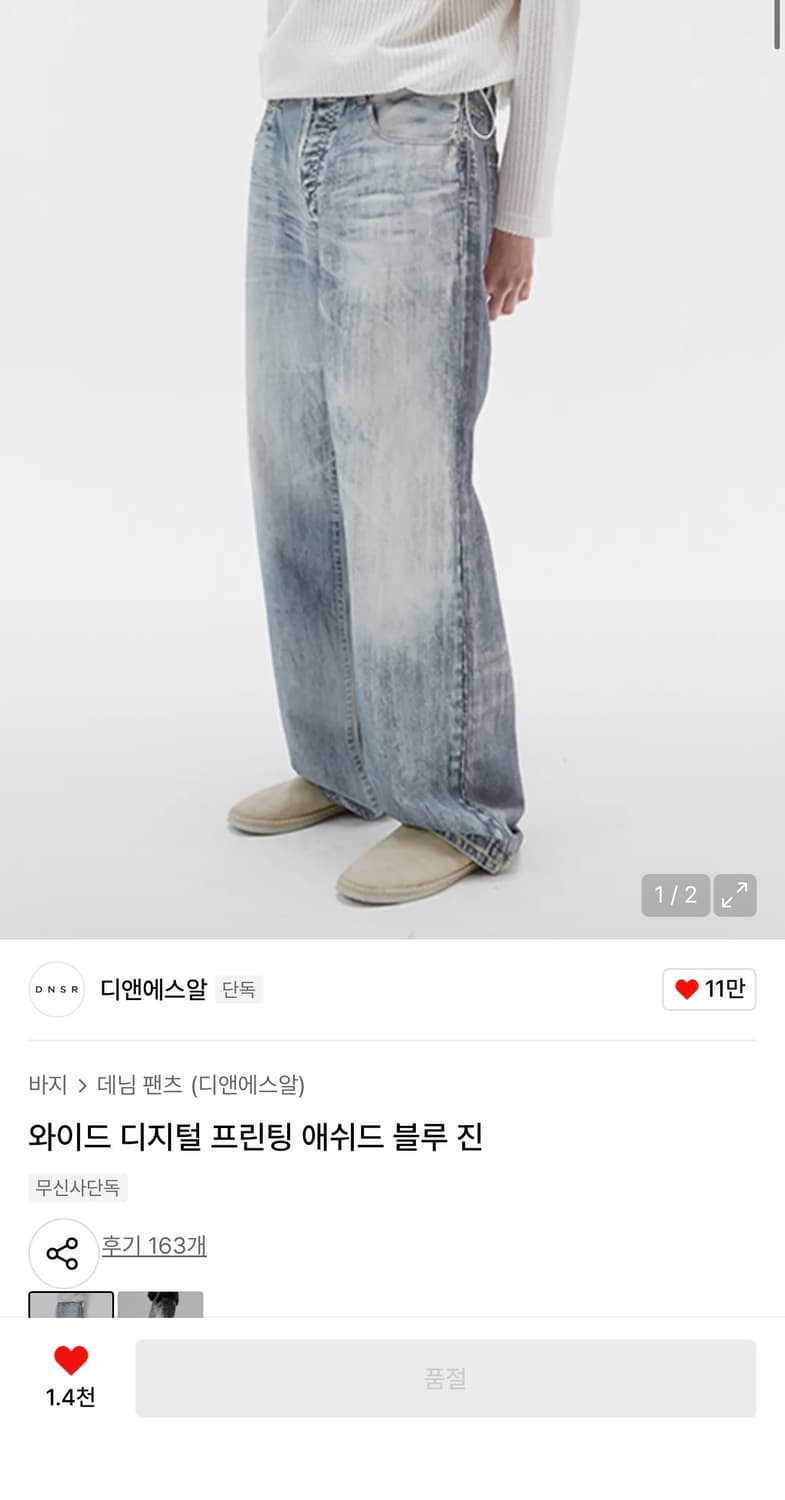Select the 무신사단독 badge
785x1500 pixels.
(x=78, y=1187)
